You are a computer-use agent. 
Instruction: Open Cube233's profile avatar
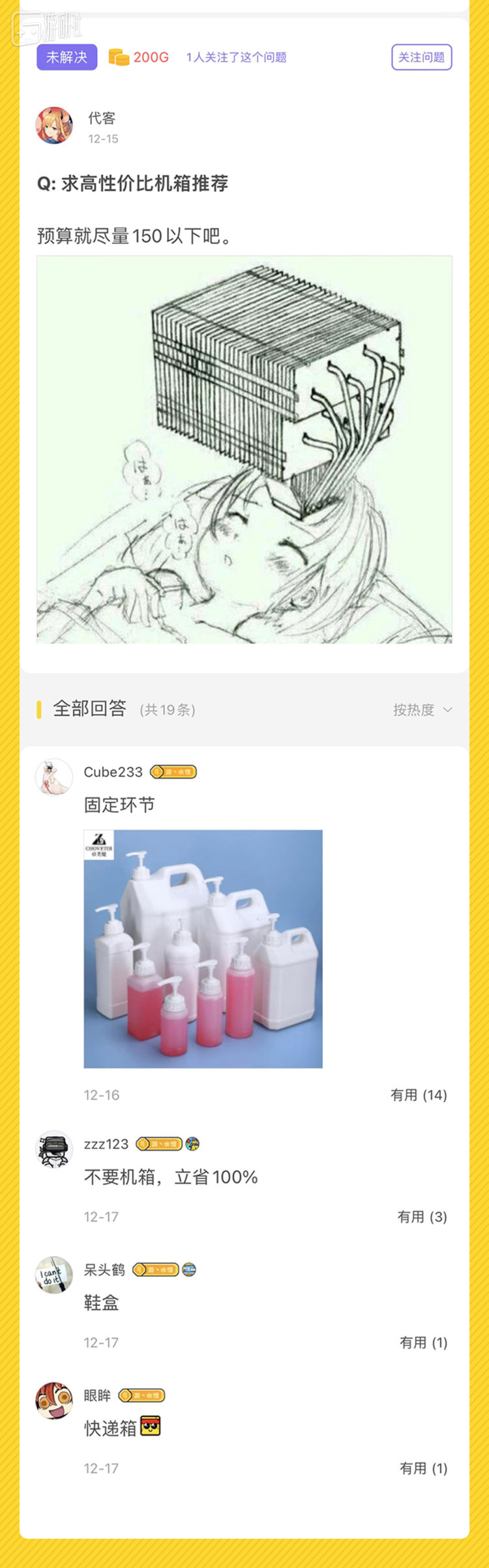[54, 777]
